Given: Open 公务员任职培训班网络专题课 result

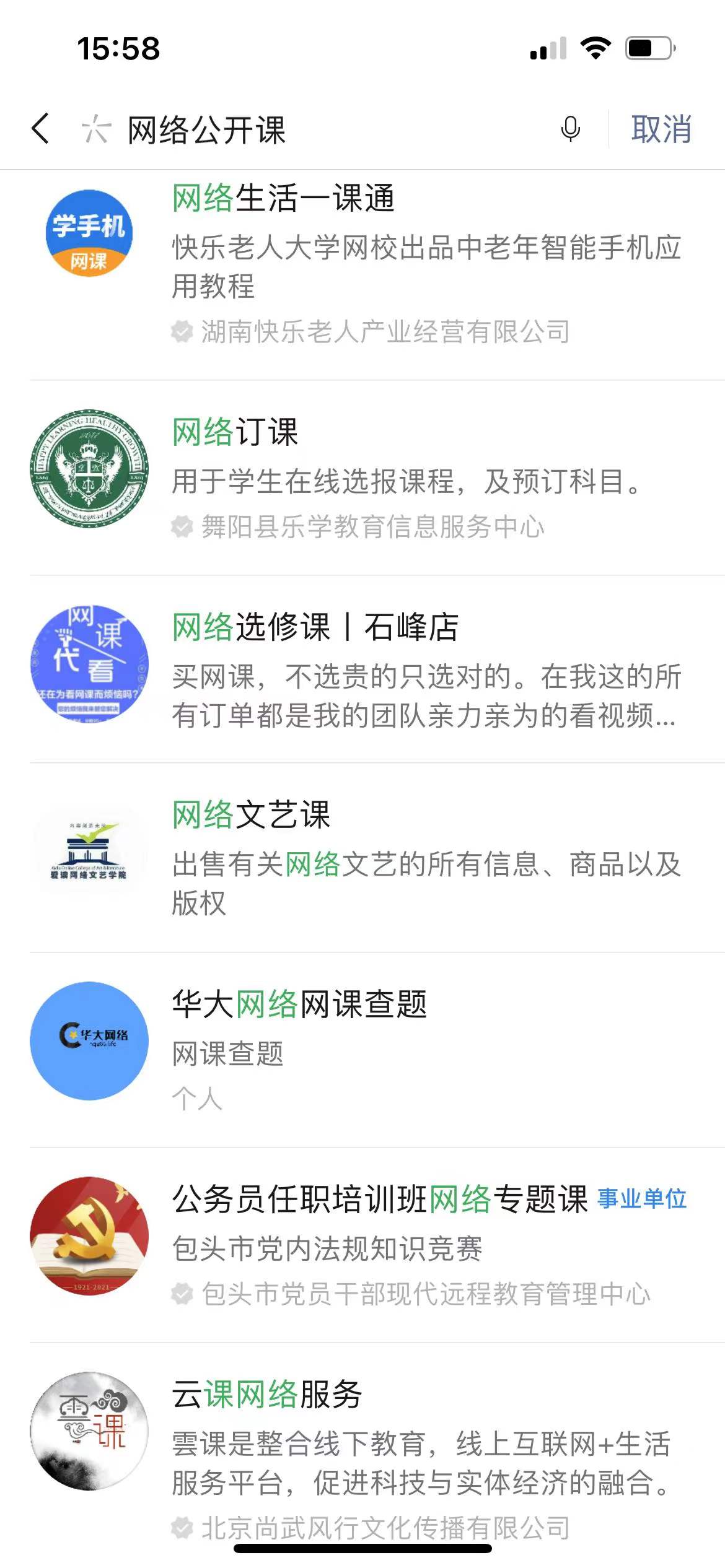Looking at the screenshot, I should point(379,1200).
